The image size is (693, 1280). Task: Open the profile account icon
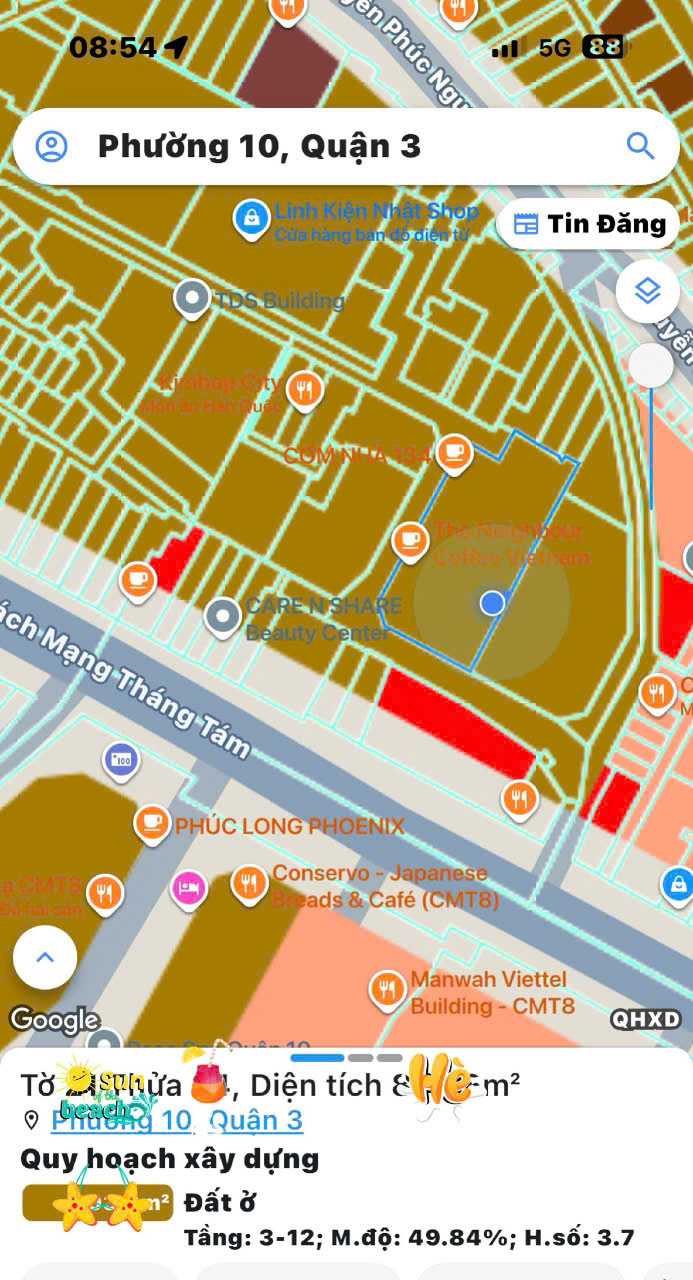[52, 147]
